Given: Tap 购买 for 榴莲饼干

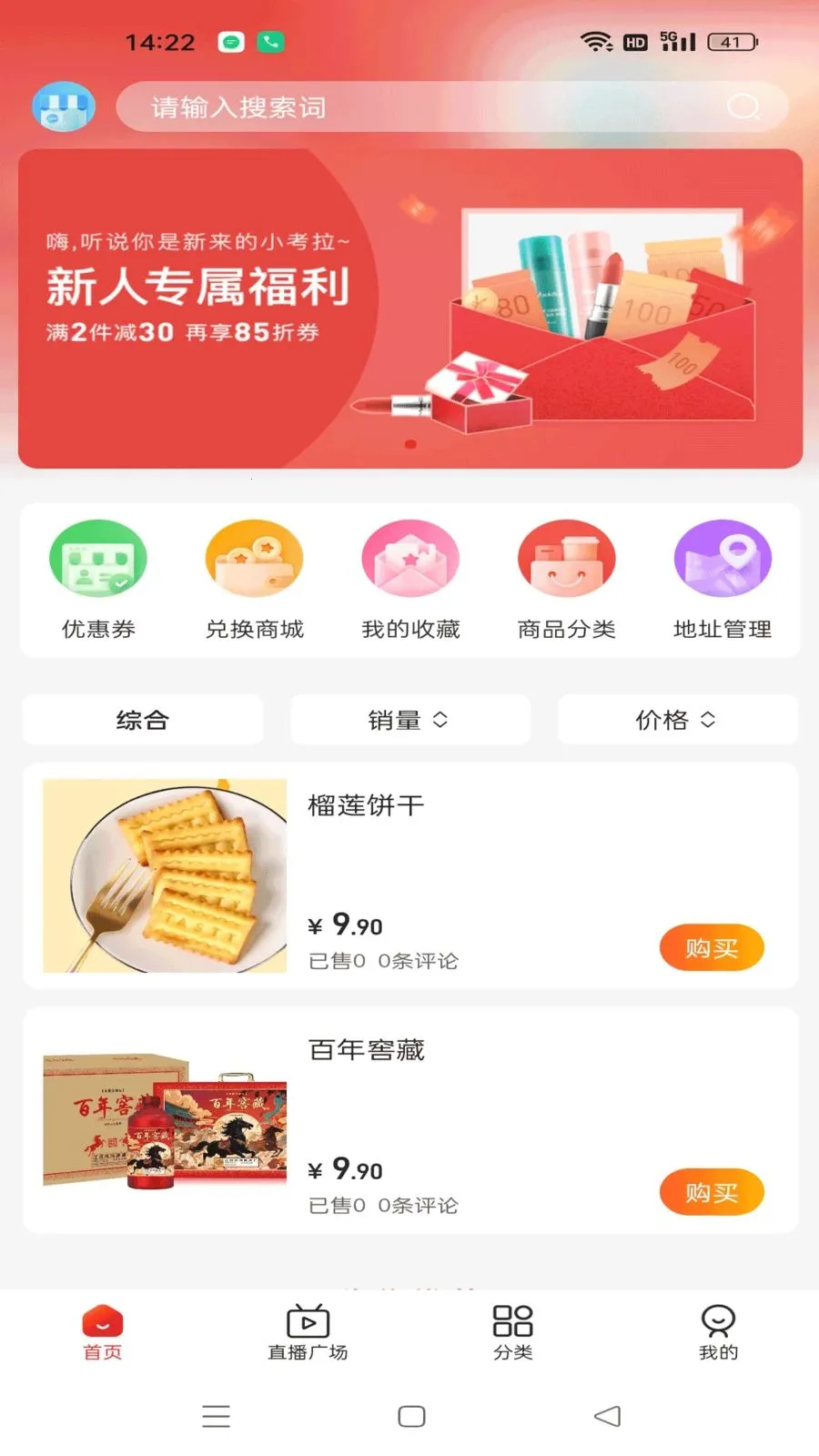Looking at the screenshot, I should pos(712,948).
